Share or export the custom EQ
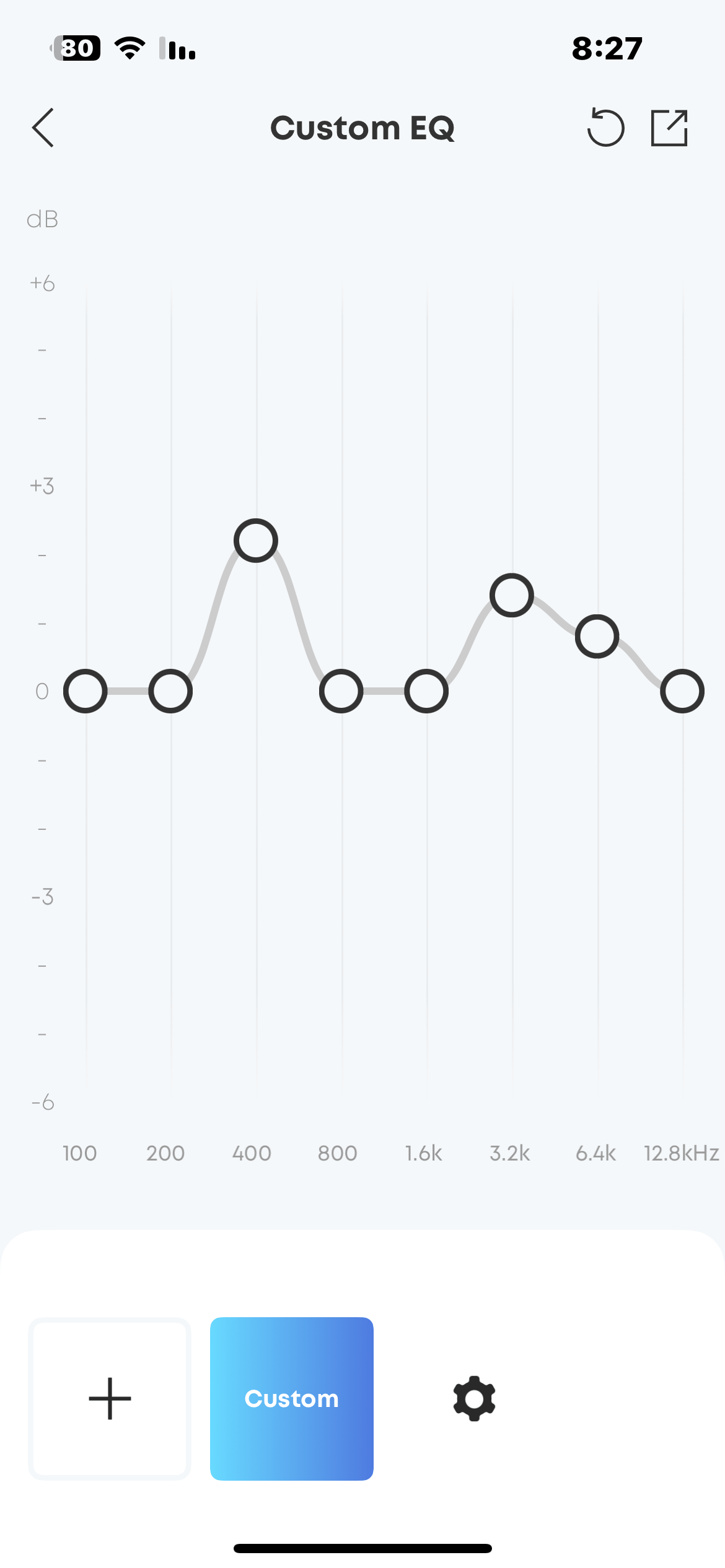This screenshot has height=1568, width=725. [669, 128]
